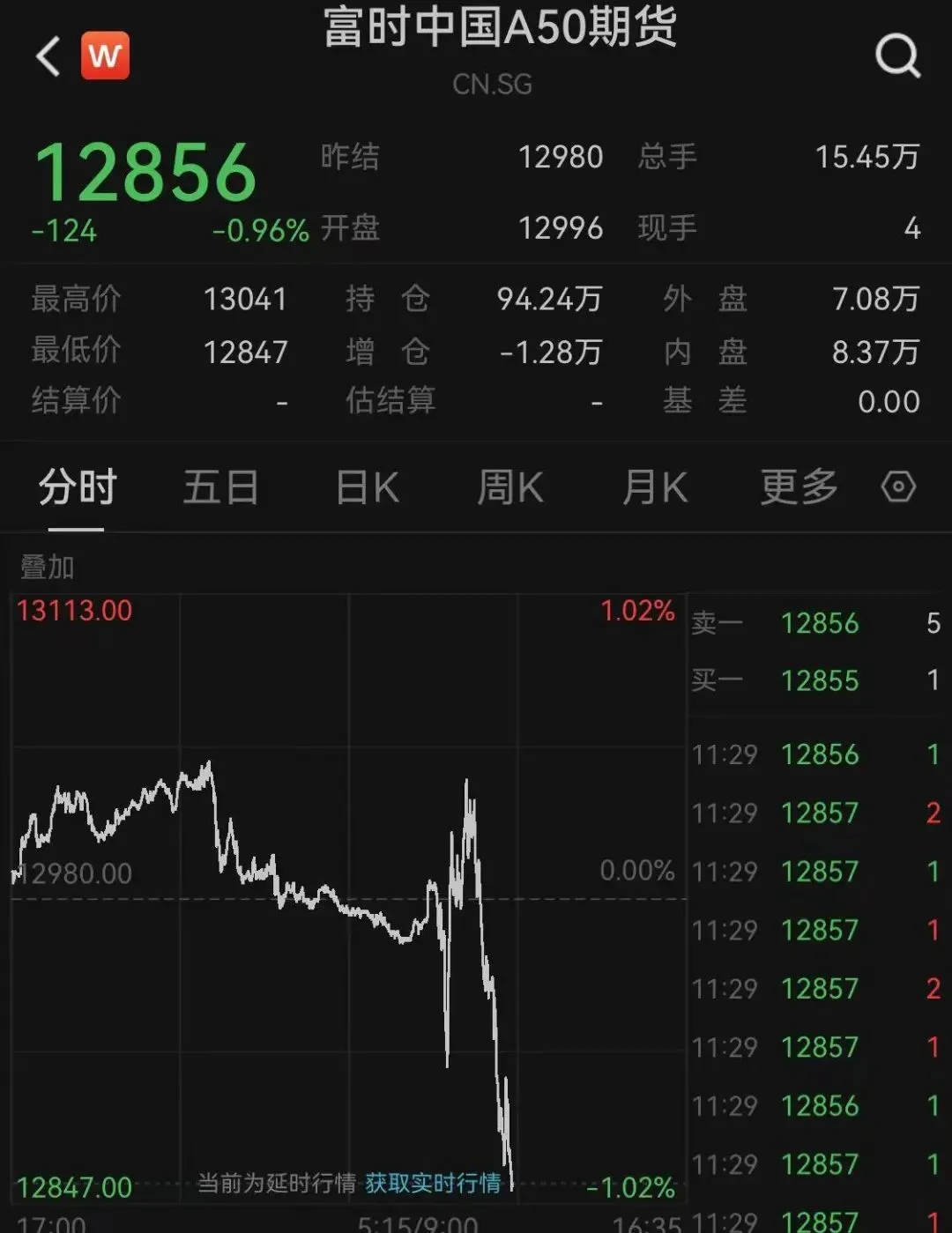The height and width of the screenshot is (1233, 952).
Task: Switch to the 分时 chart tab
Action: [x=77, y=487]
